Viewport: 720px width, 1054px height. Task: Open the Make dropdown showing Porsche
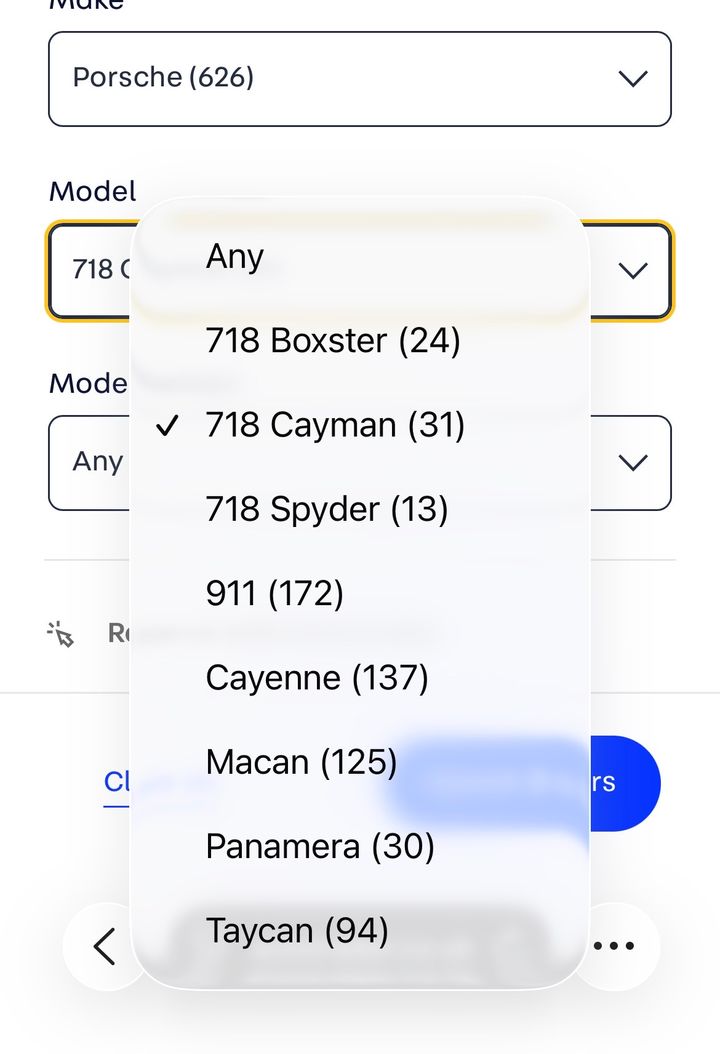click(x=359, y=79)
